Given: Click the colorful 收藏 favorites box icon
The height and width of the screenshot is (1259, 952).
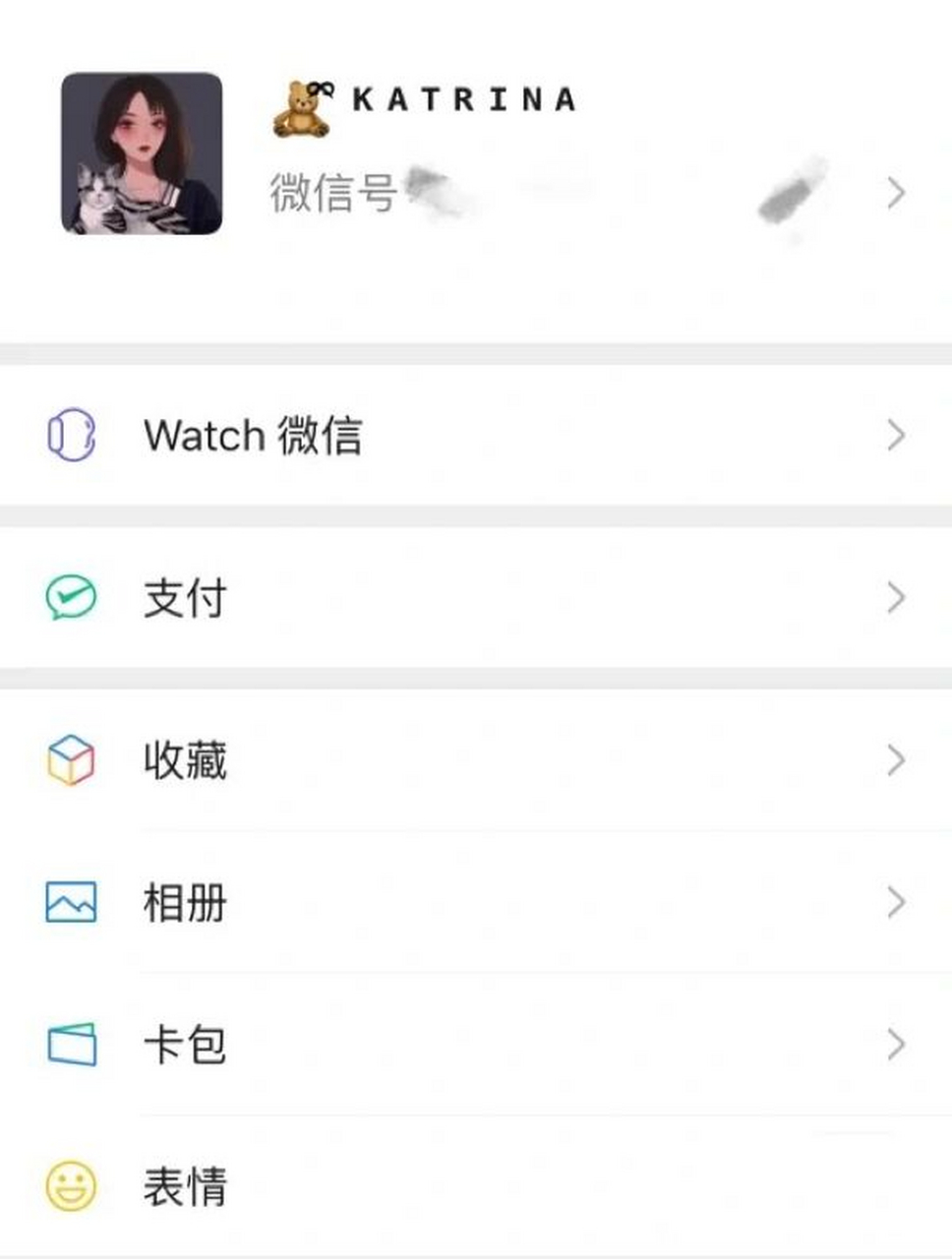Looking at the screenshot, I should tap(69, 758).
